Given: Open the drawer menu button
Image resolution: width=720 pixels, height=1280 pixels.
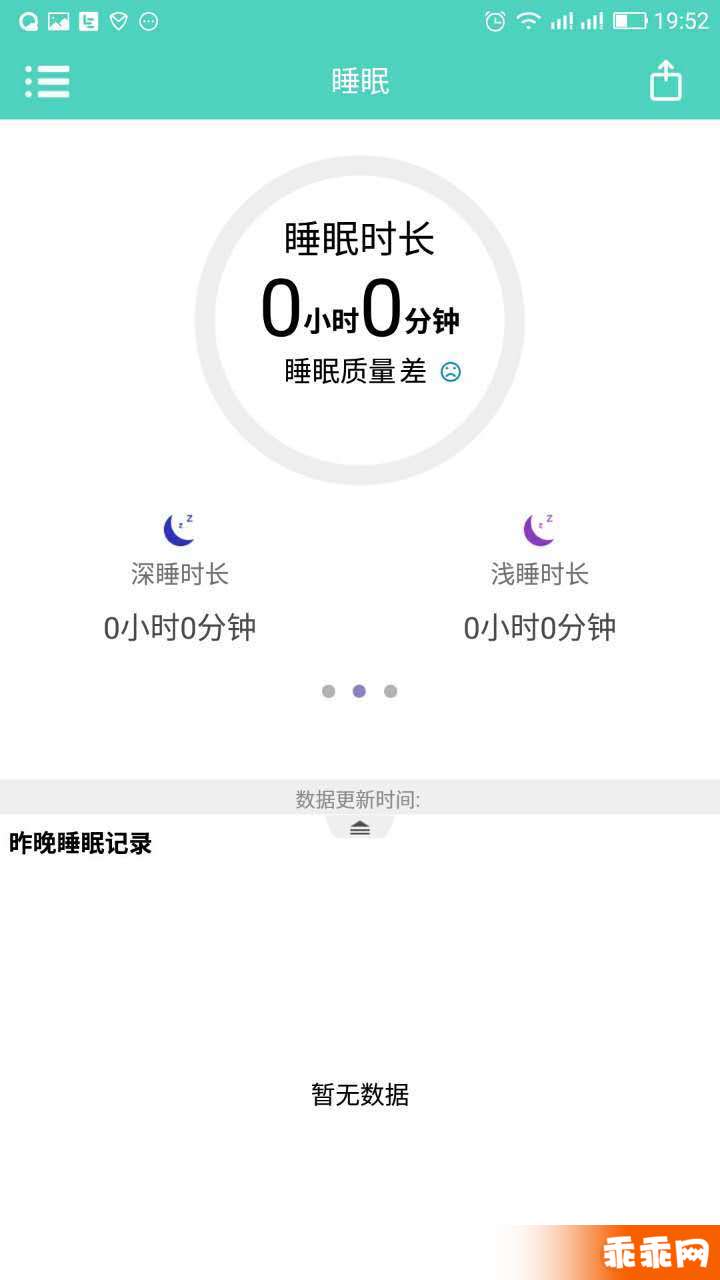Looking at the screenshot, I should coord(47,81).
